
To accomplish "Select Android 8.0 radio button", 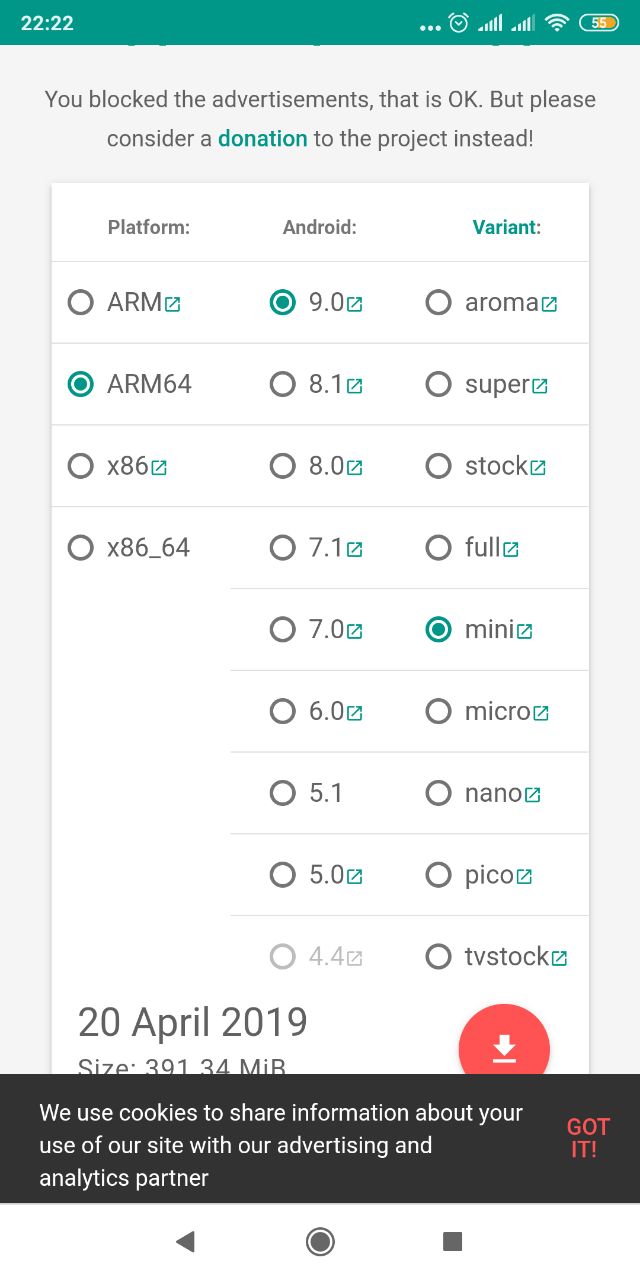I will 283,466.
